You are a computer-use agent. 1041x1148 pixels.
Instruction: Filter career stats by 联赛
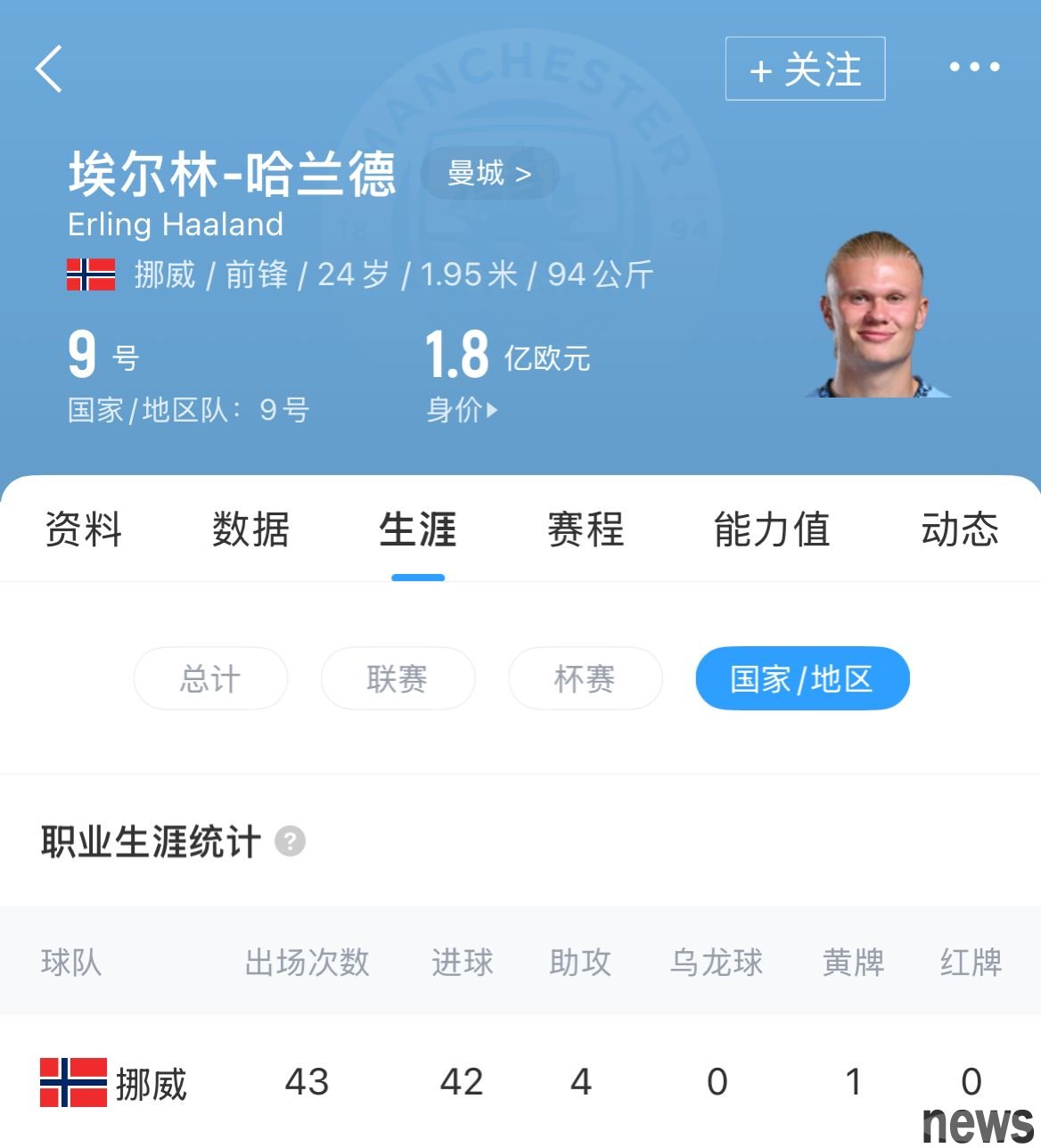(x=398, y=679)
